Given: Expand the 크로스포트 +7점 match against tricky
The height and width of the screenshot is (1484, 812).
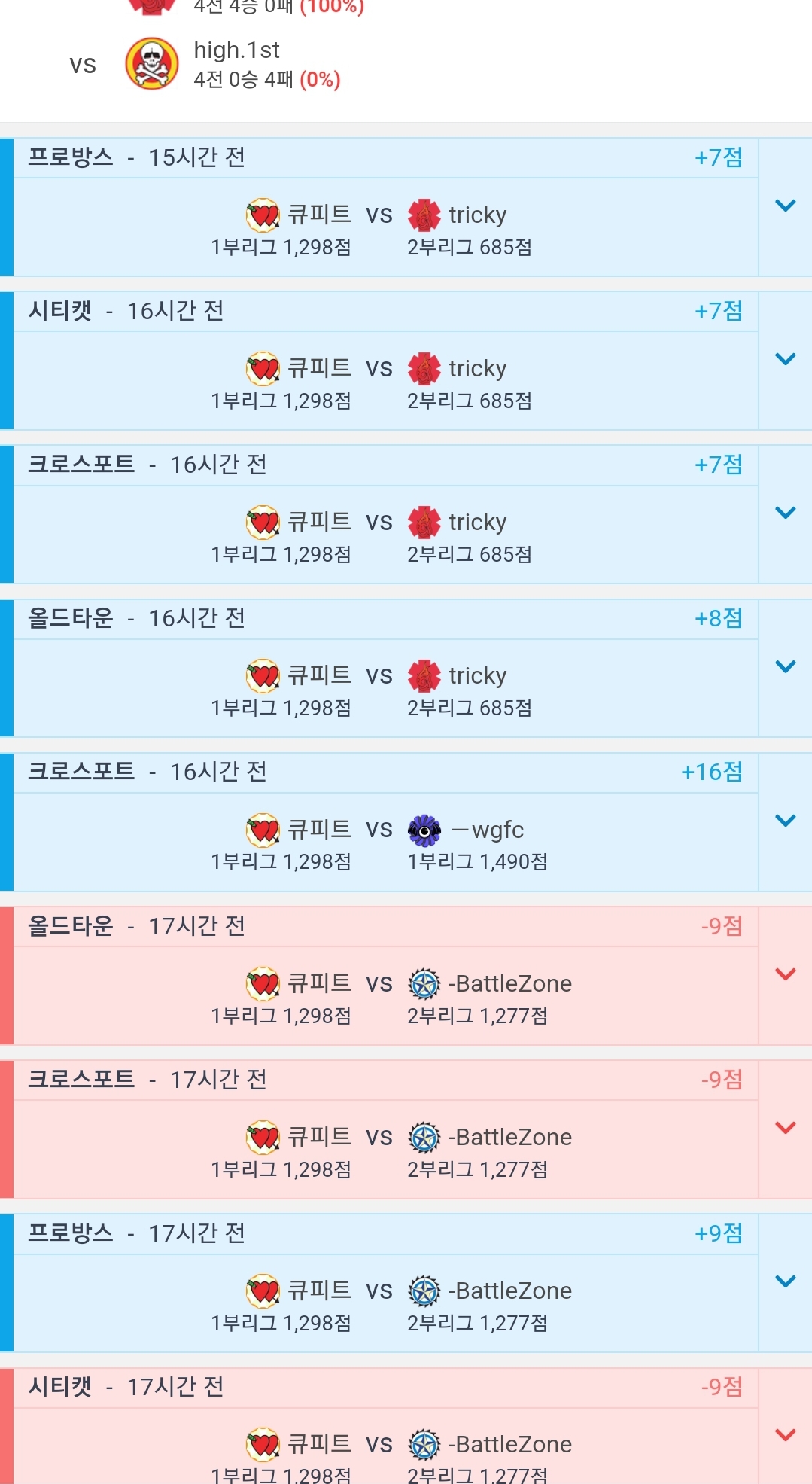Looking at the screenshot, I should [x=785, y=513].
